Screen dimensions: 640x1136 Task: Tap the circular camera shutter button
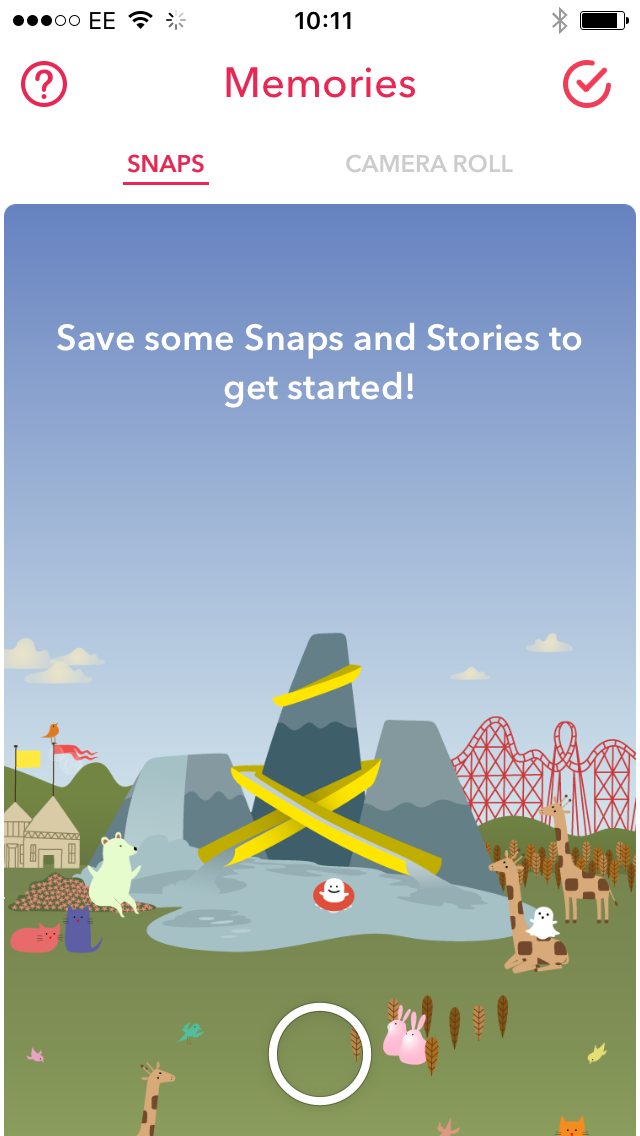[x=320, y=1052]
